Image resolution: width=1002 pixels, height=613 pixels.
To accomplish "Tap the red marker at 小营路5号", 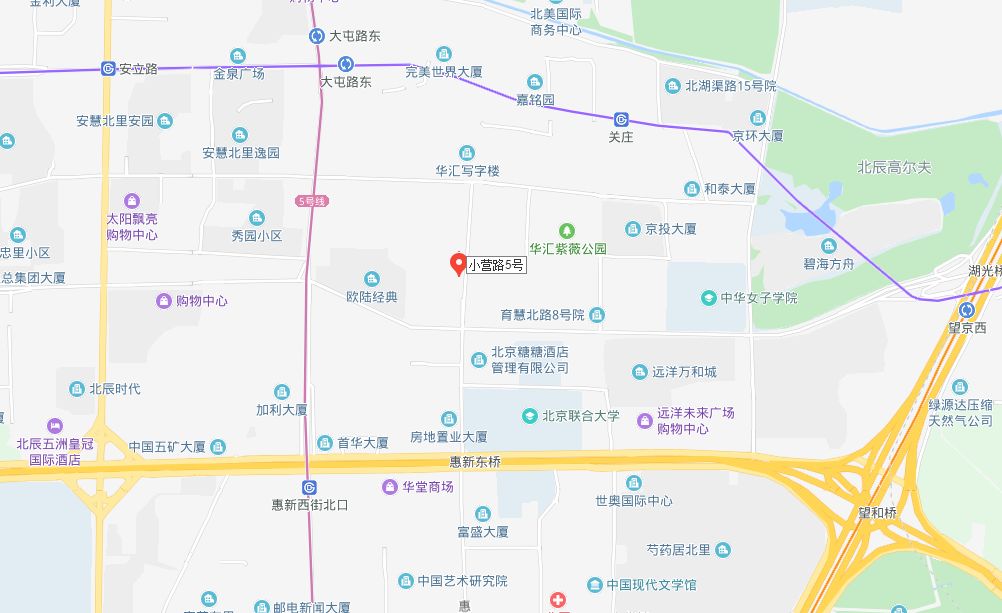I will click(458, 263).
